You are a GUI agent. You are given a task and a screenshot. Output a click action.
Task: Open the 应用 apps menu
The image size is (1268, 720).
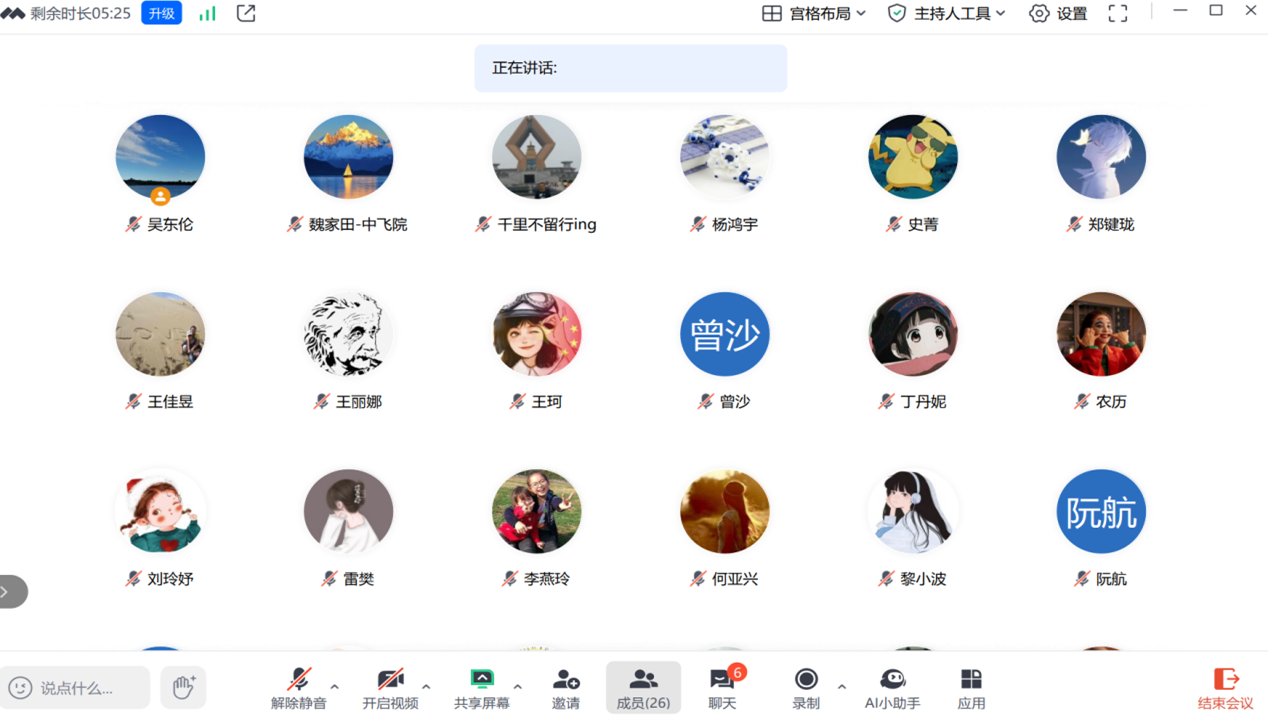point(971,688)
